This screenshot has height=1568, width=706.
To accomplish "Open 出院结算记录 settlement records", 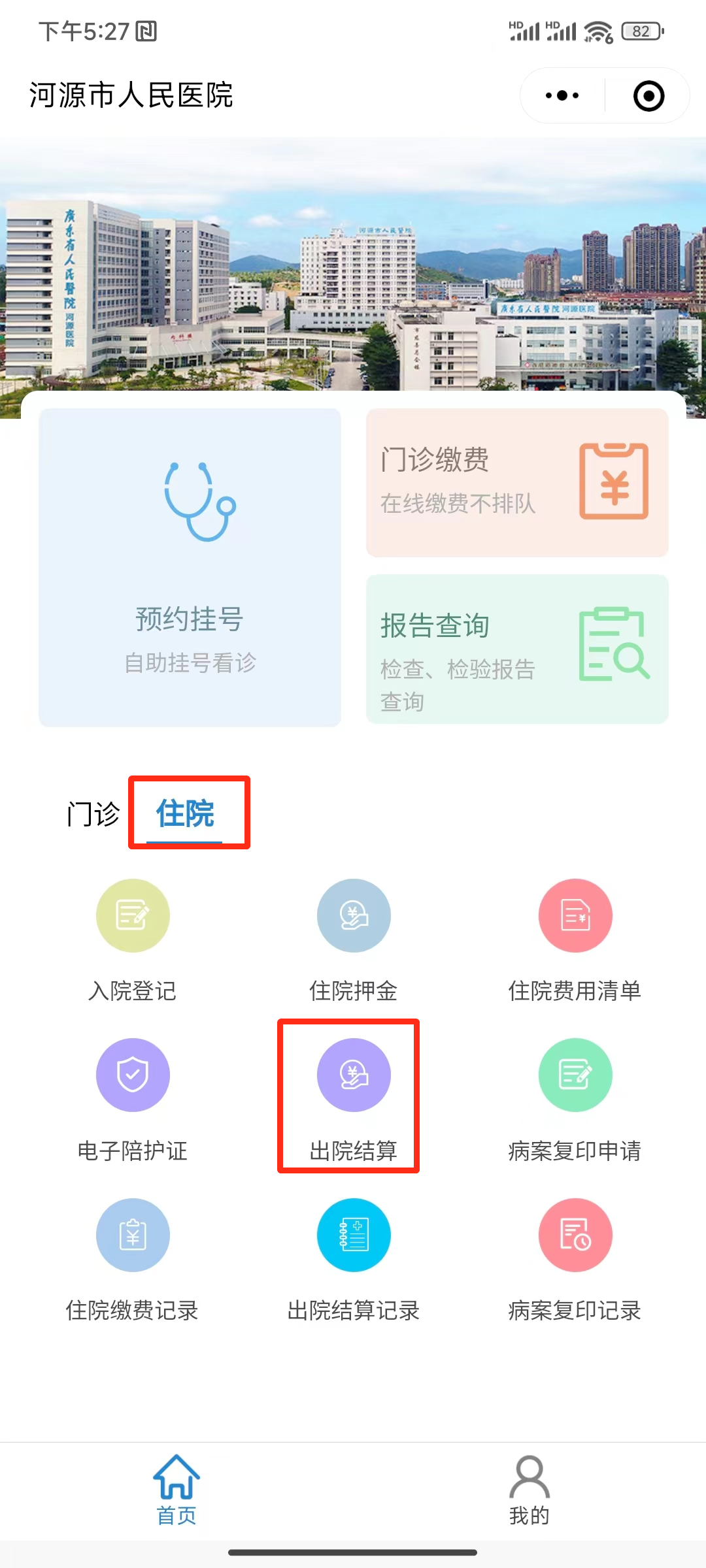I will click(x=354, y=1258).
